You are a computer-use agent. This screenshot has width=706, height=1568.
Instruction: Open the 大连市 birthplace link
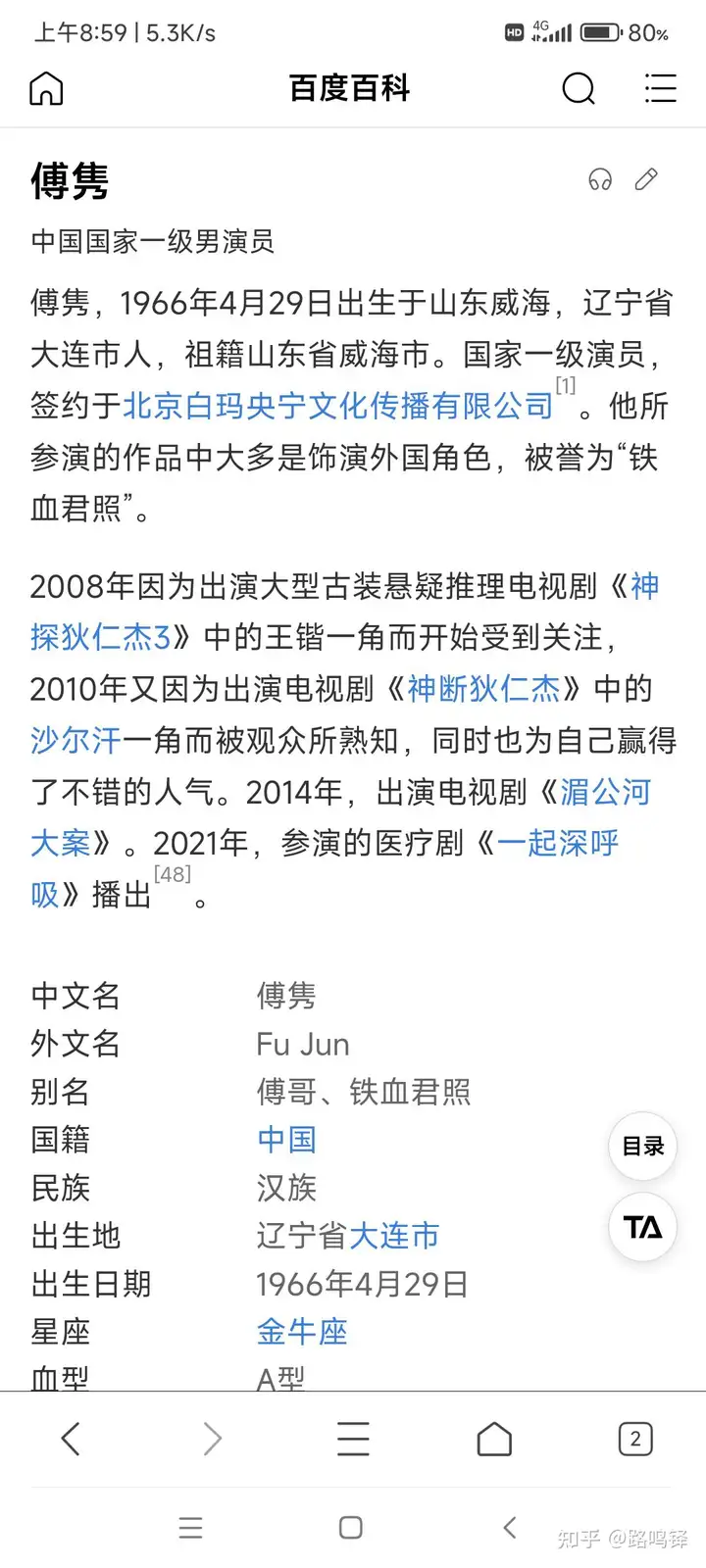[393, 1236]
